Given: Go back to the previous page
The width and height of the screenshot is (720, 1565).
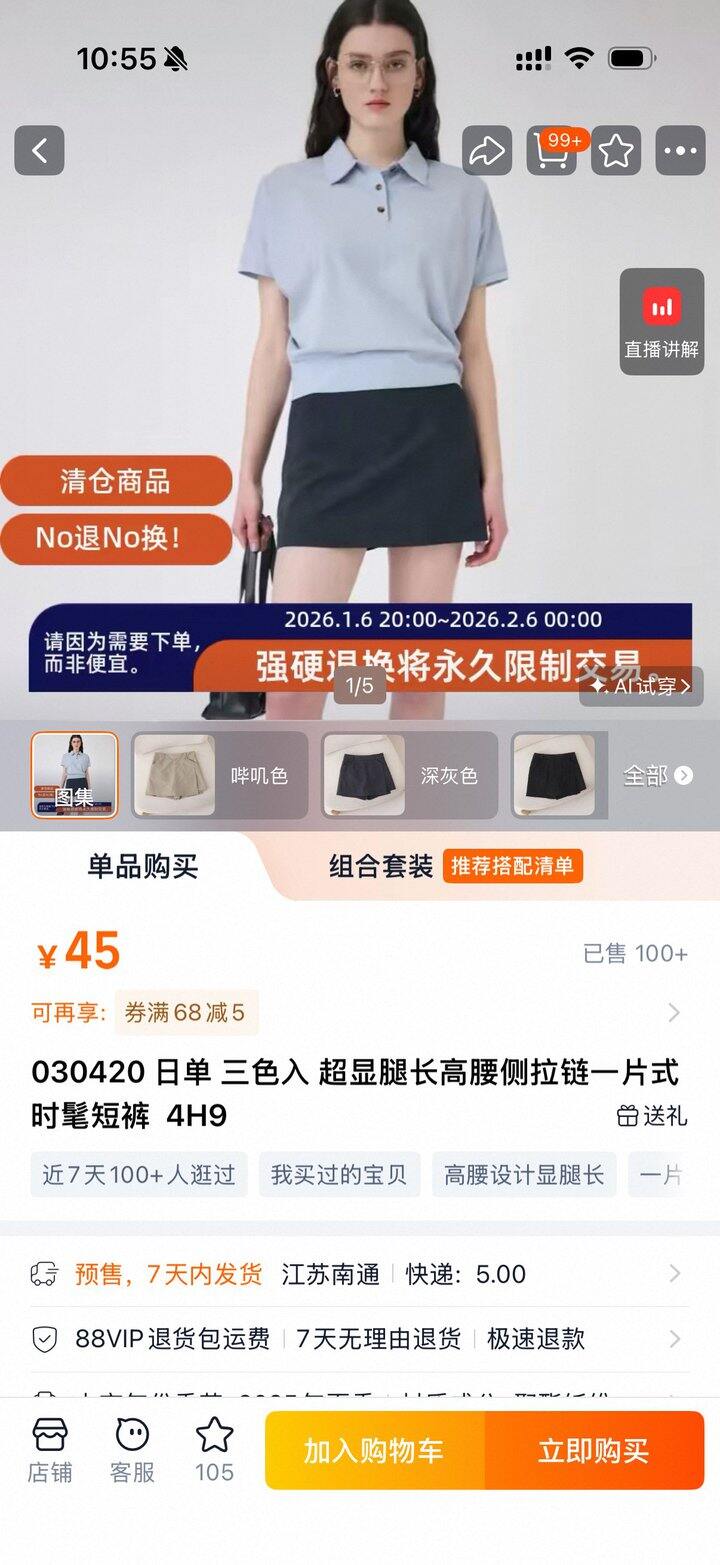Looking at the screenshot, I should 39,151.
